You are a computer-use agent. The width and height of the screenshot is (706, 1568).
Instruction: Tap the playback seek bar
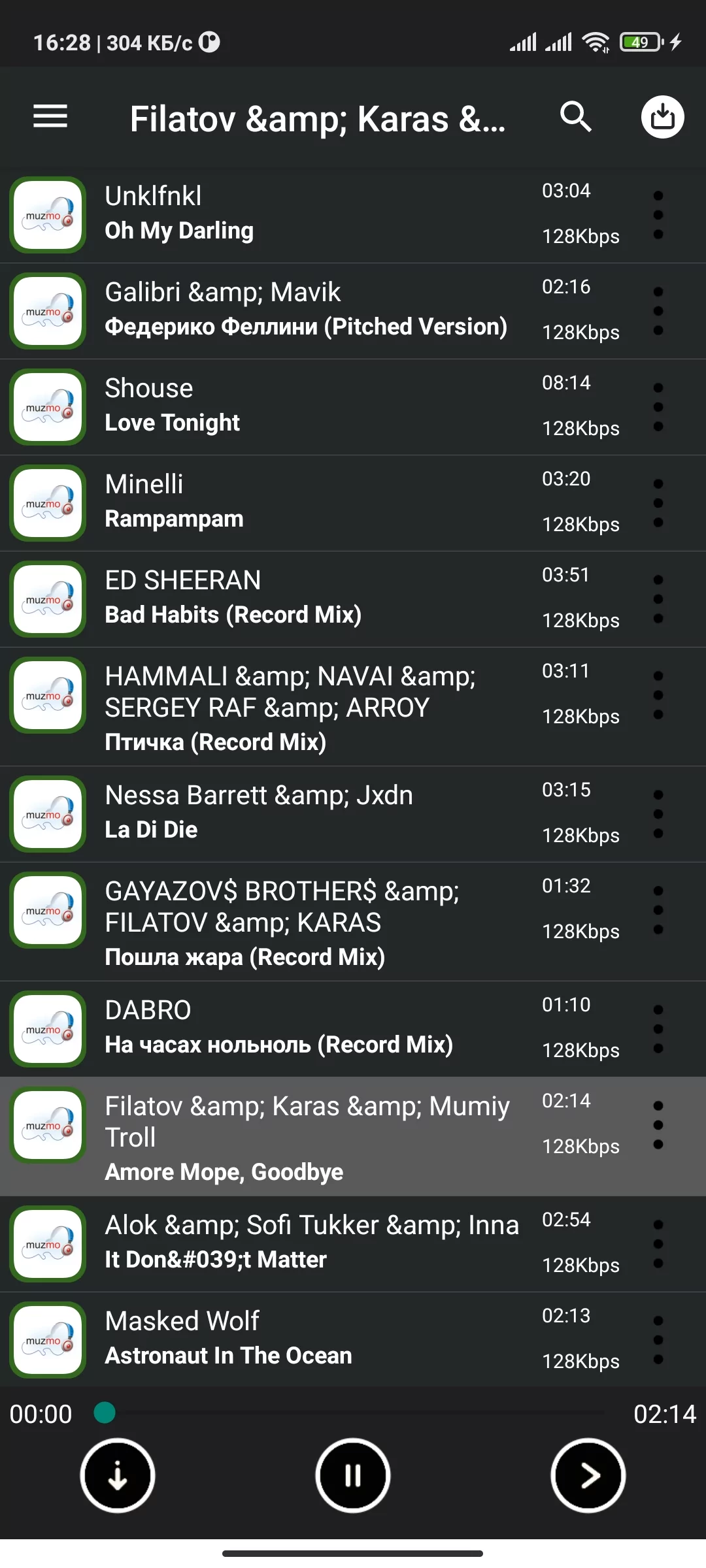coord(353,1413)
